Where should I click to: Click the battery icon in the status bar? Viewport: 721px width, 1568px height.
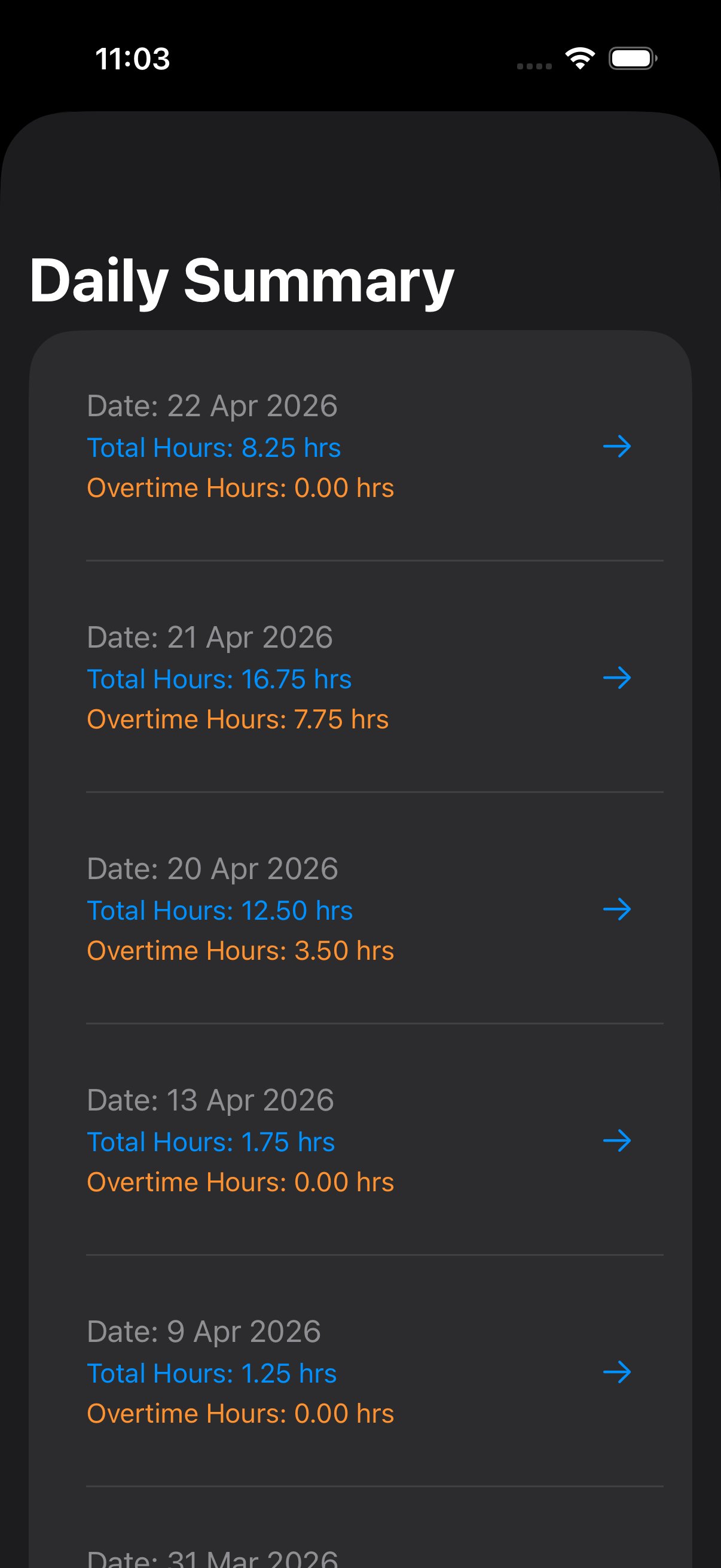coord(633,59)
